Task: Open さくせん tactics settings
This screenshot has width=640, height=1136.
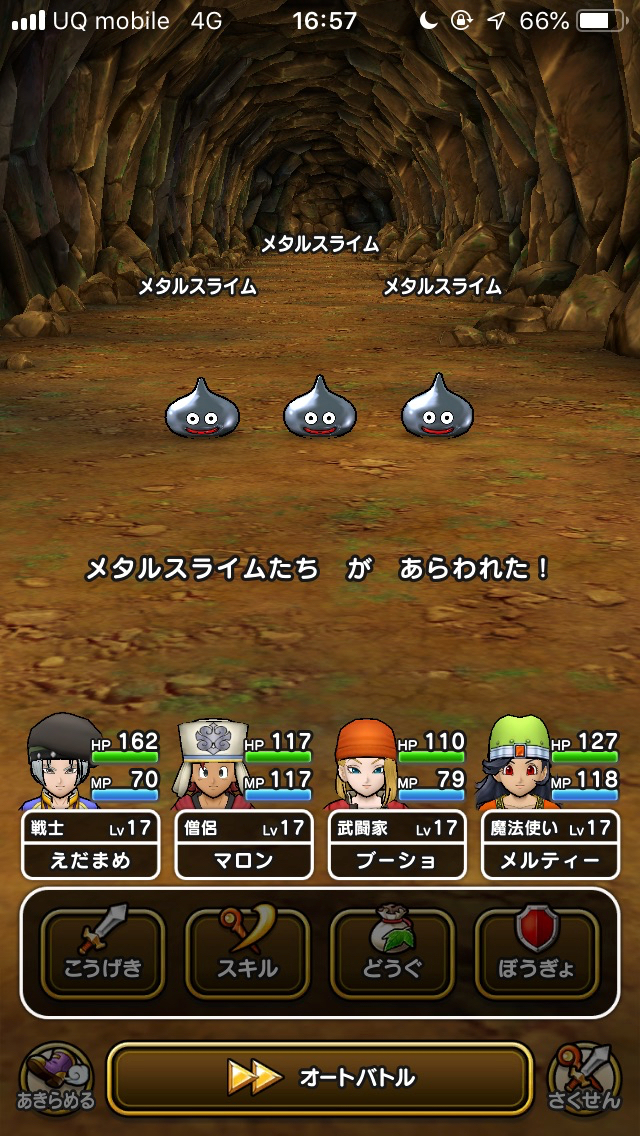Action: (585, 1079)
